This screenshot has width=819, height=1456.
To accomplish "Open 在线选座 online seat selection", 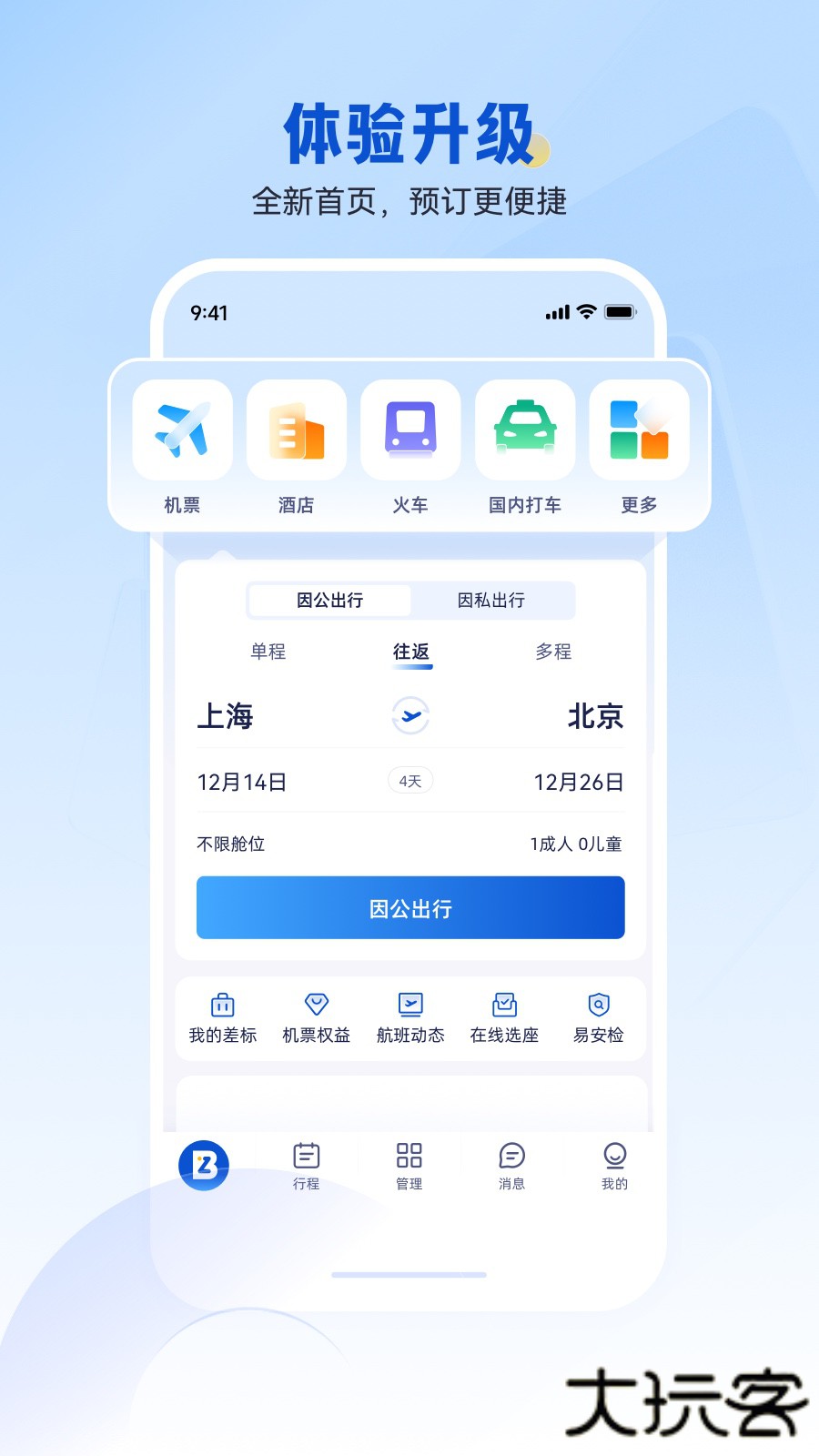I will point(505,1016).
